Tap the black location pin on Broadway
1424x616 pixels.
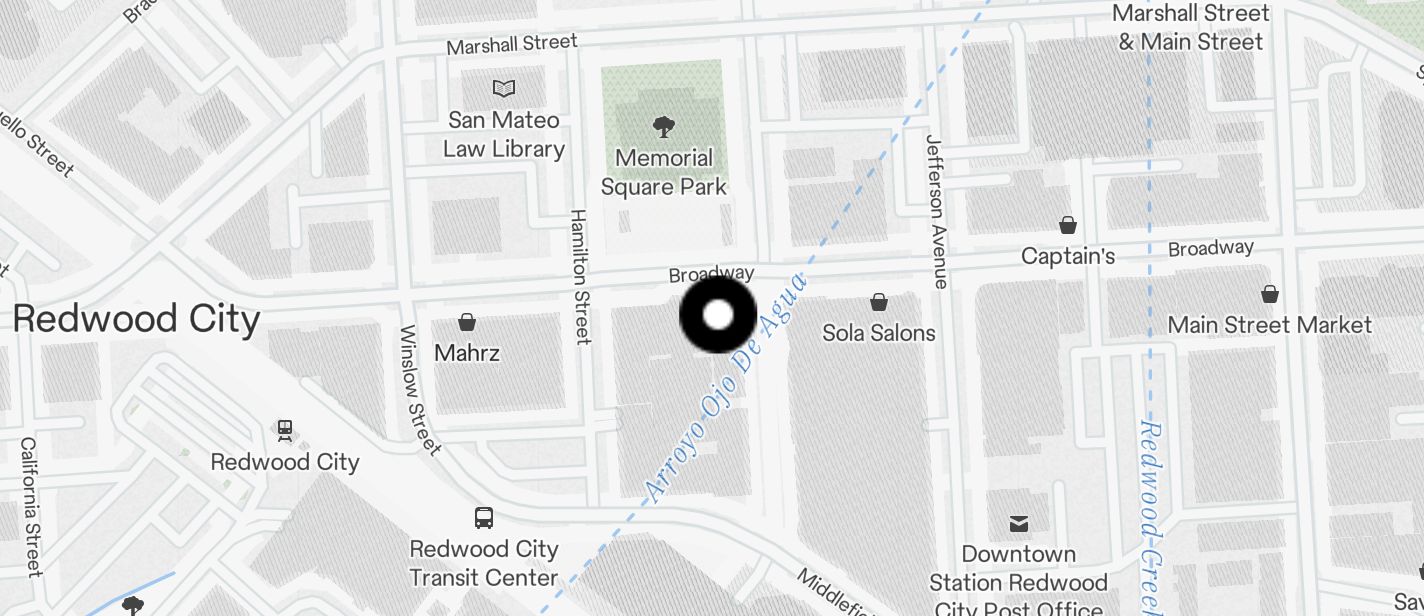tap(717, 315)
